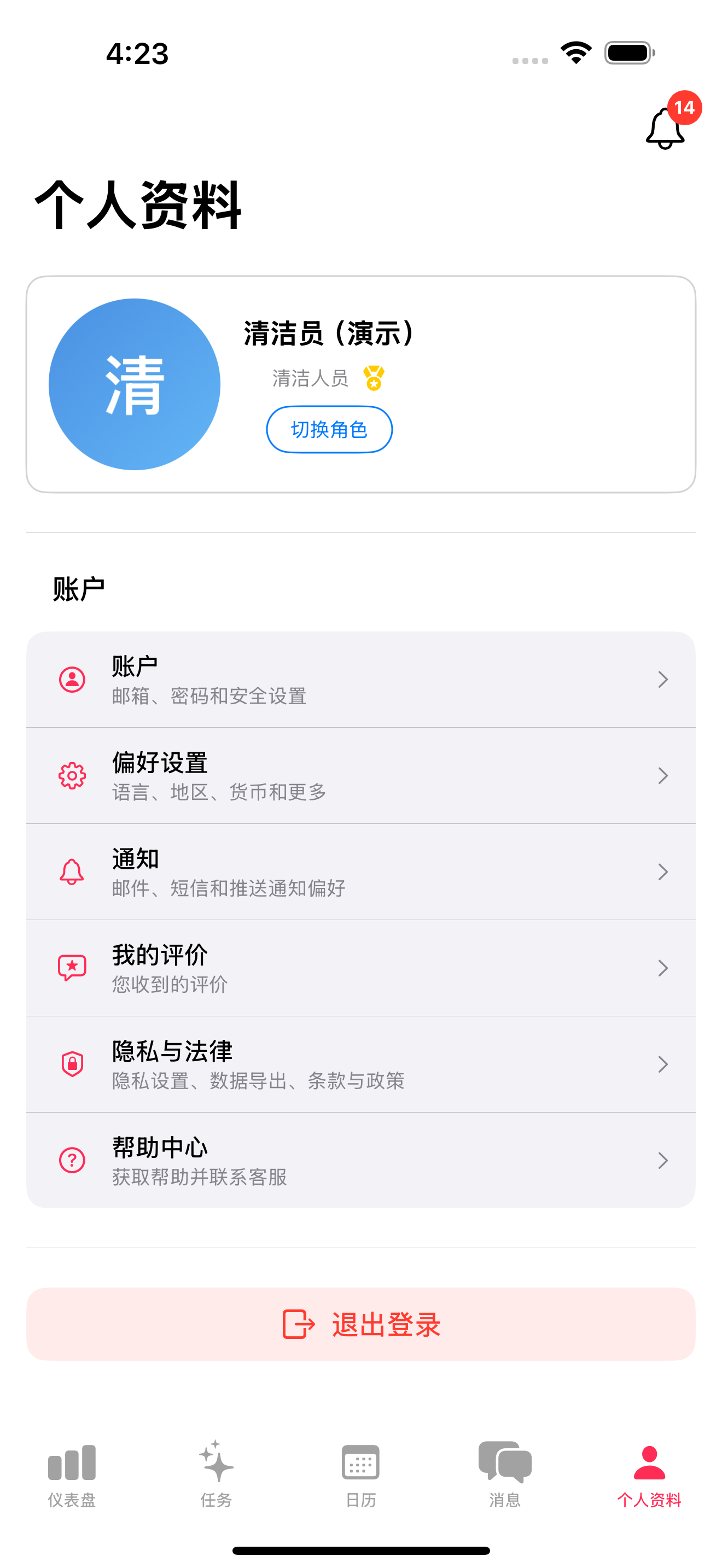Click the gold medal badge beside 清洁人员
The height and width of the screenshot is (1568, 722).
374,378
